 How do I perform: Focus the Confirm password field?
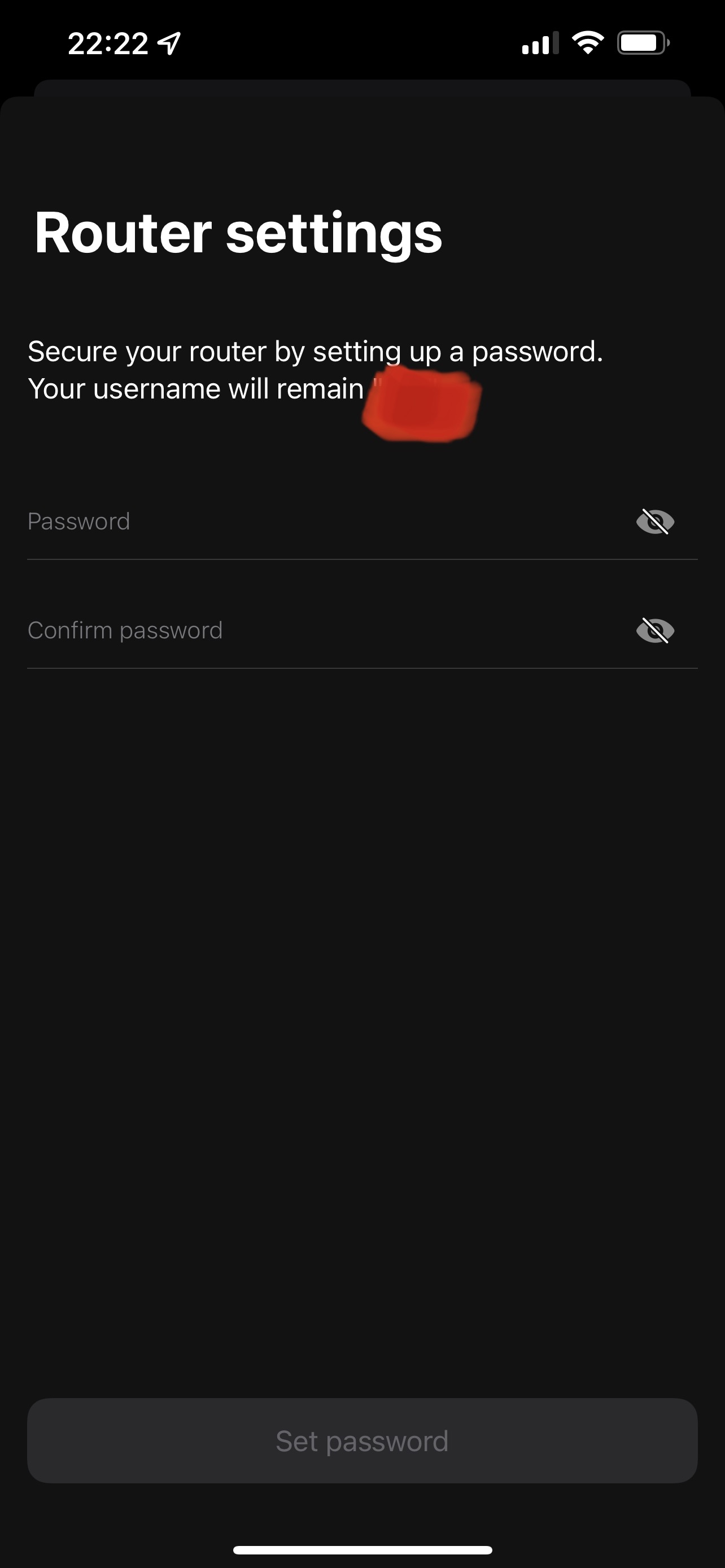coord(322,630)
